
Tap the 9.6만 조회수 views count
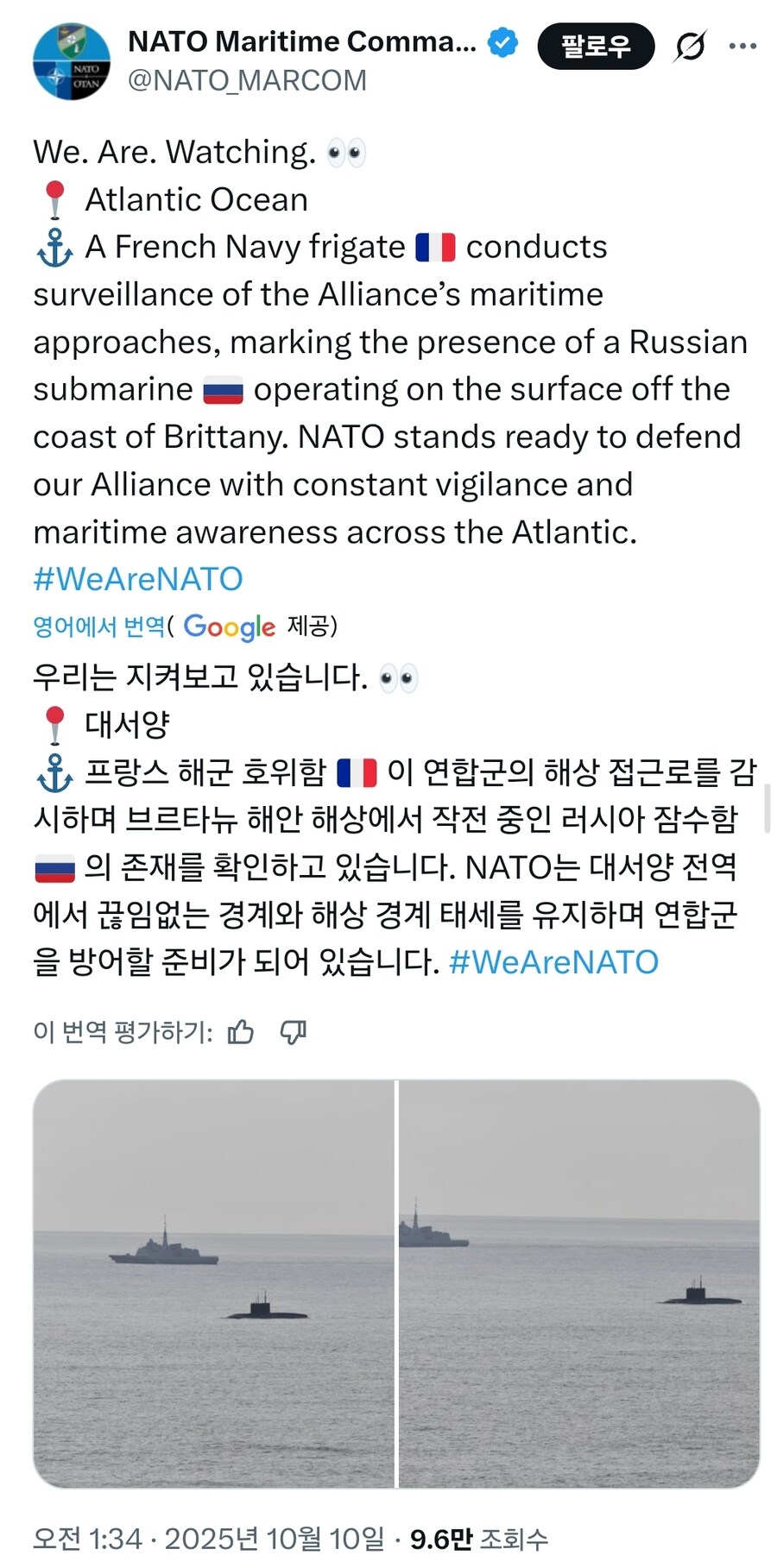[478, 1538]
